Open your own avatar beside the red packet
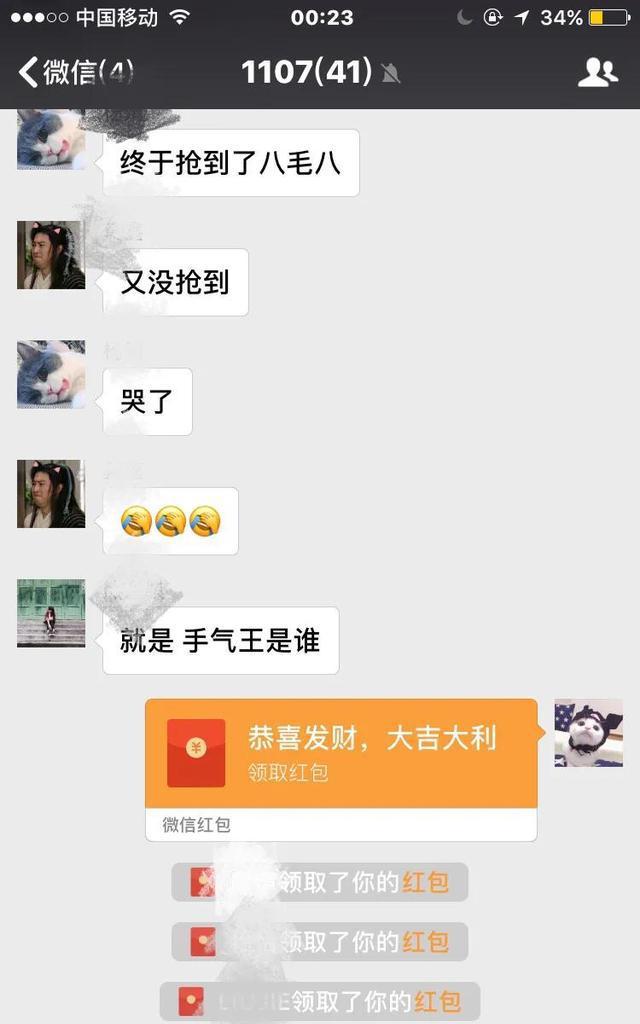The image size is (640, 1024). (588, 733)
